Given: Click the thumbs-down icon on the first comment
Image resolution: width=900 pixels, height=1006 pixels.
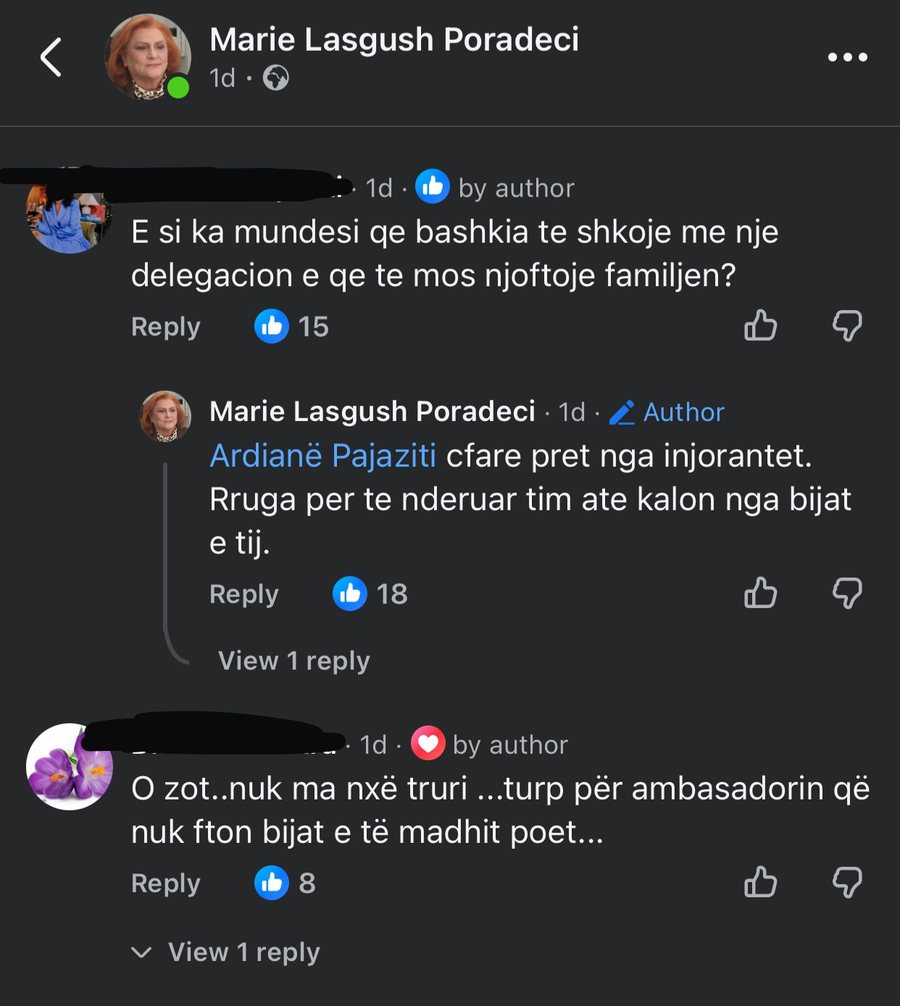Looking at the screenshot, I should (848, 326).
